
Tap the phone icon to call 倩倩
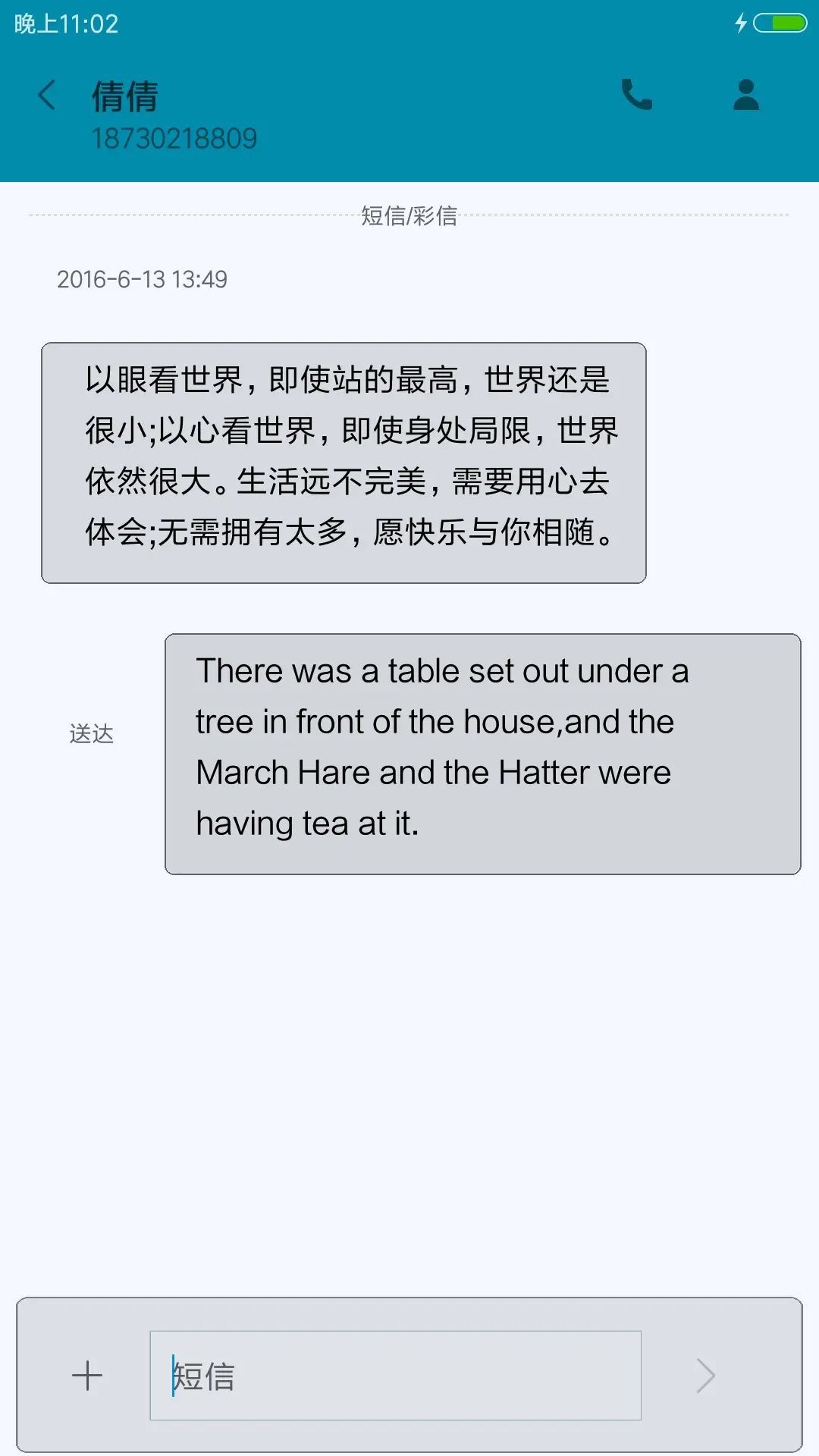[x=637, y=94]
